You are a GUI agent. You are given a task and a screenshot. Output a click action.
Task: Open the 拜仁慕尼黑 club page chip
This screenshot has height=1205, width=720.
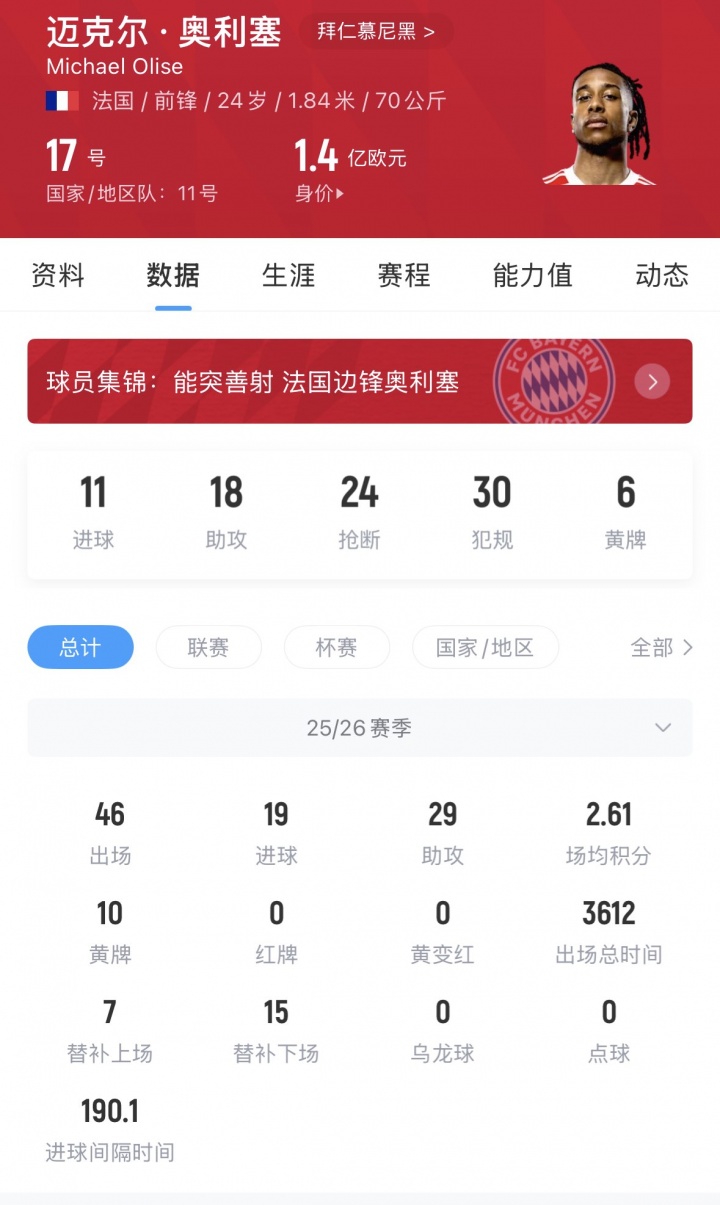point(376,31)
